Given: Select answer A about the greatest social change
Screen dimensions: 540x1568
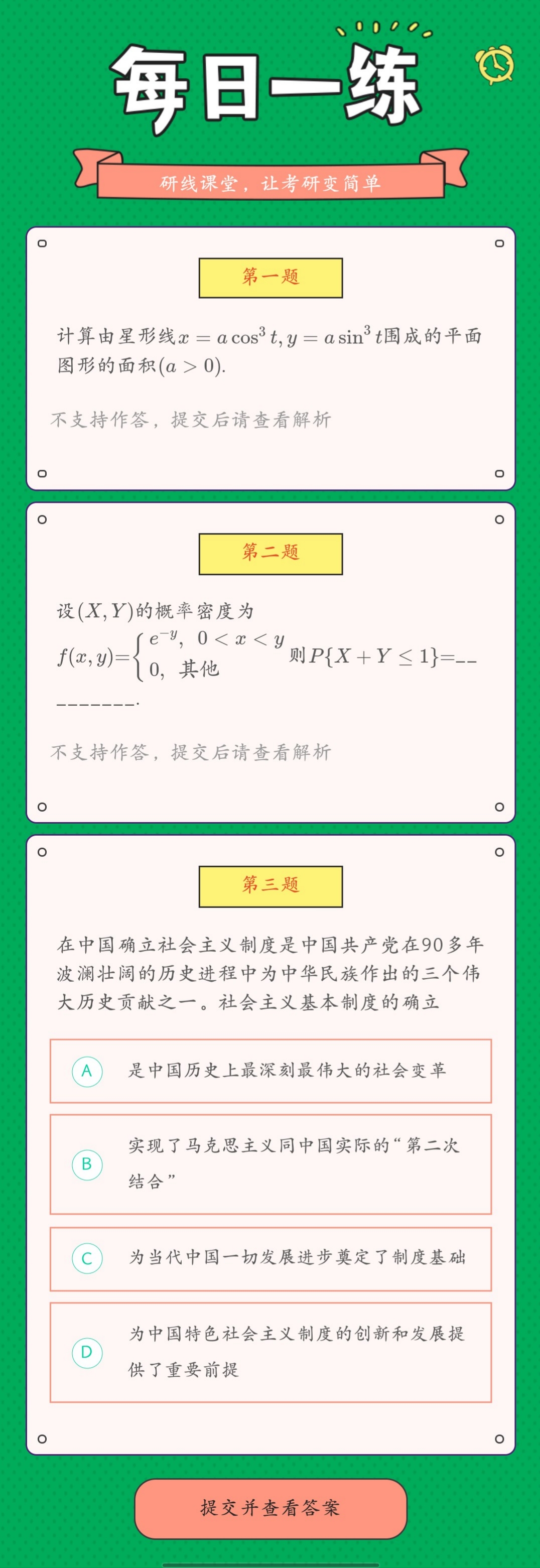Looking at the screenshot, I should click(271, 1071).
